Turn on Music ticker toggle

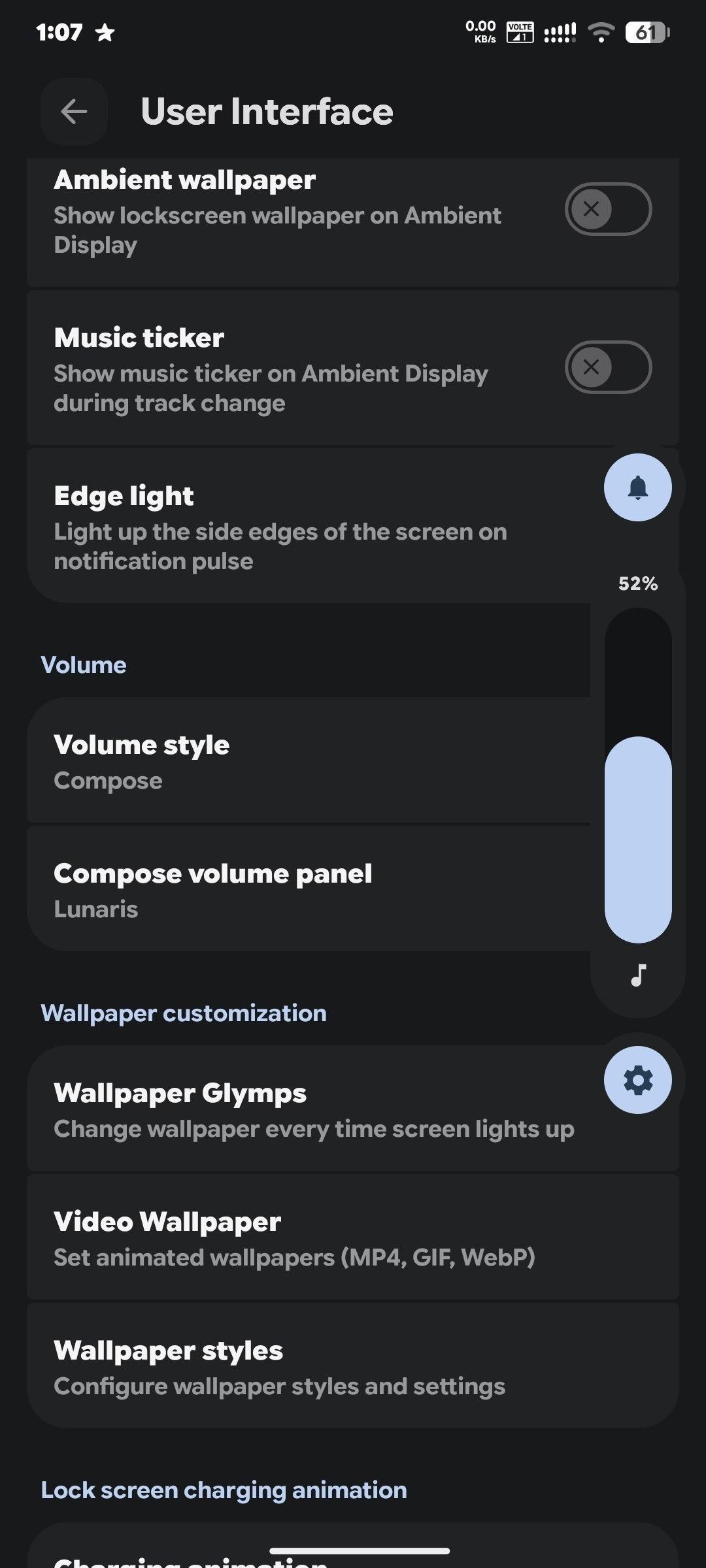[608, 367]
